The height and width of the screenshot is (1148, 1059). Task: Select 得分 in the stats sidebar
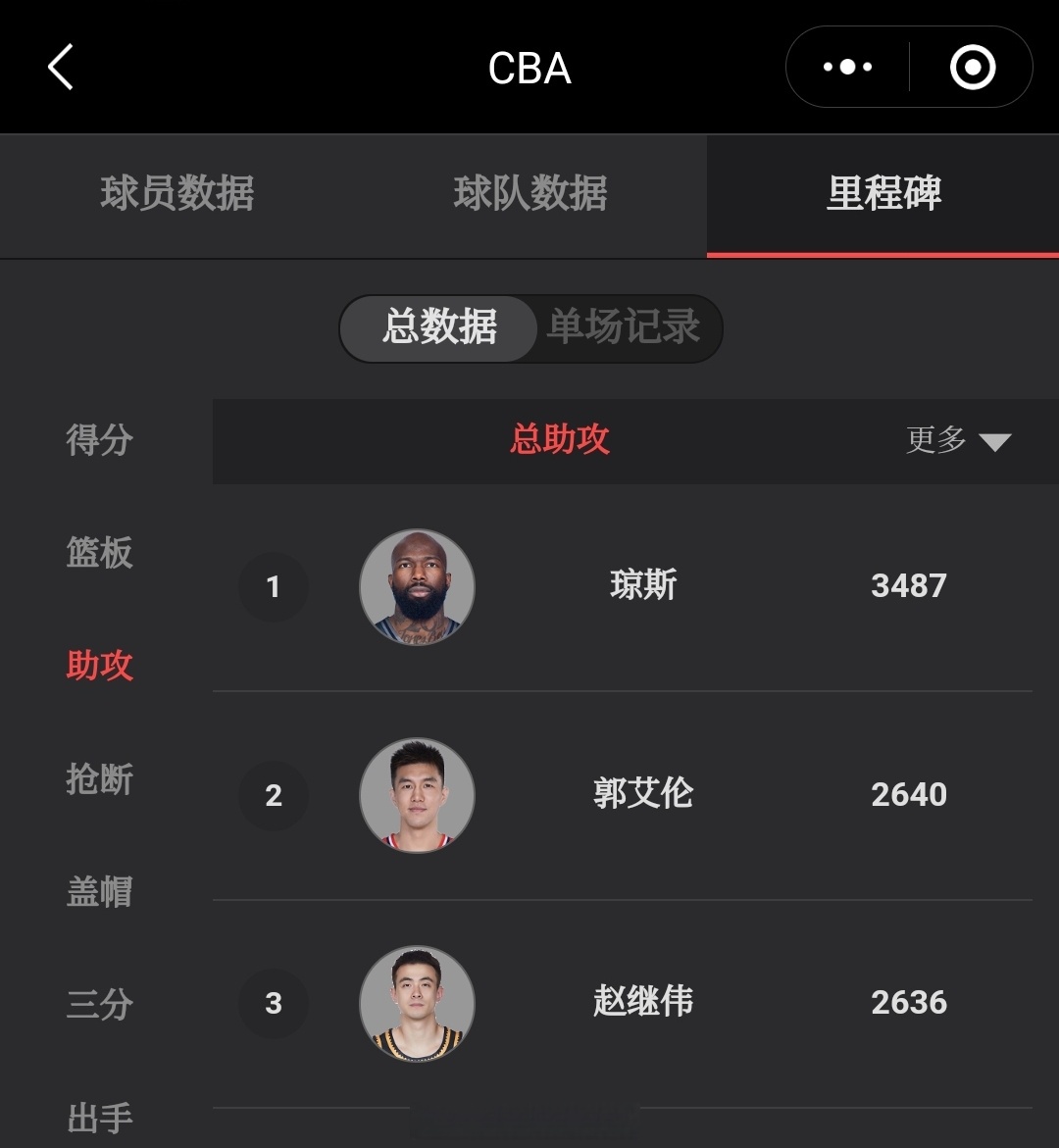99,442
